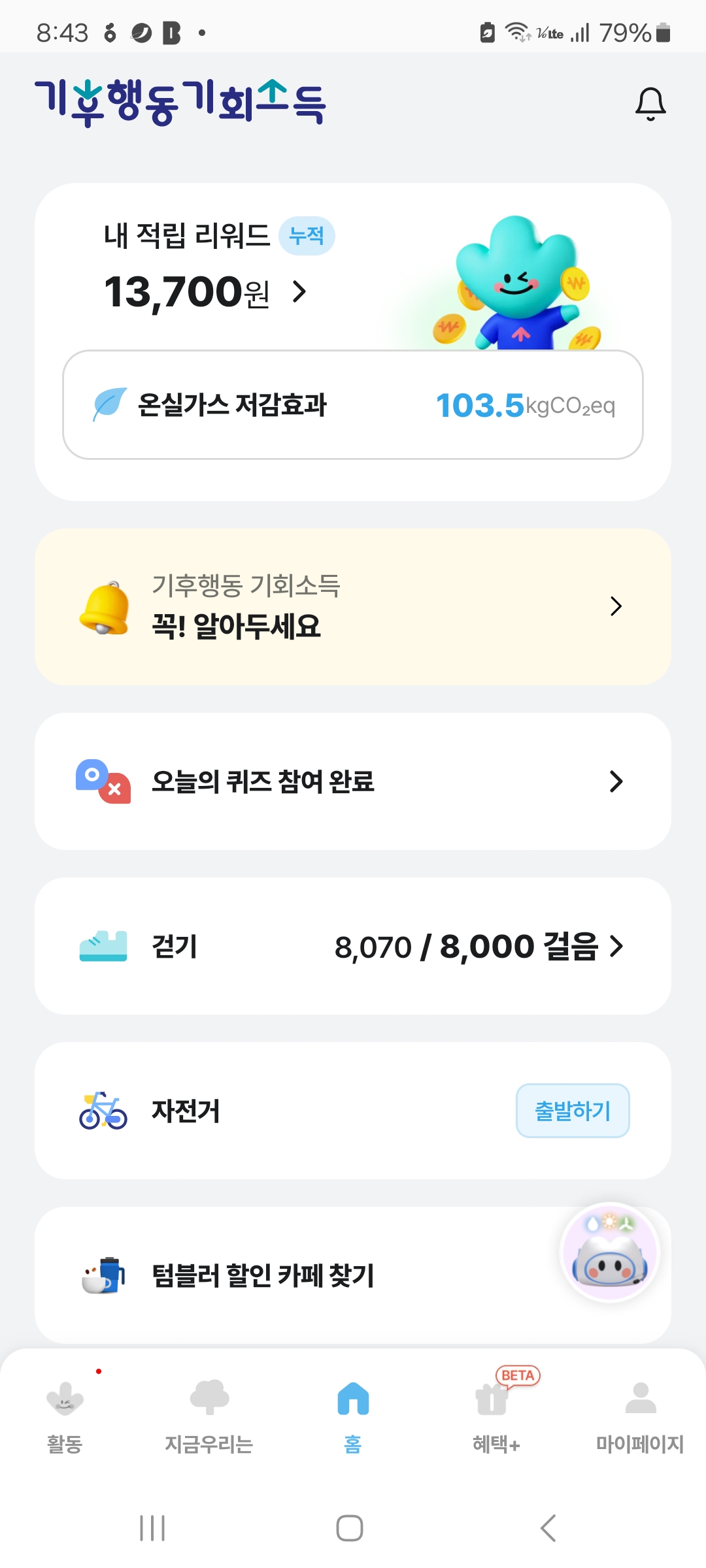The width and height of the screenshot is (706, 1568).
Task: Open the 마이페이지 tab
Action: 640,1414
